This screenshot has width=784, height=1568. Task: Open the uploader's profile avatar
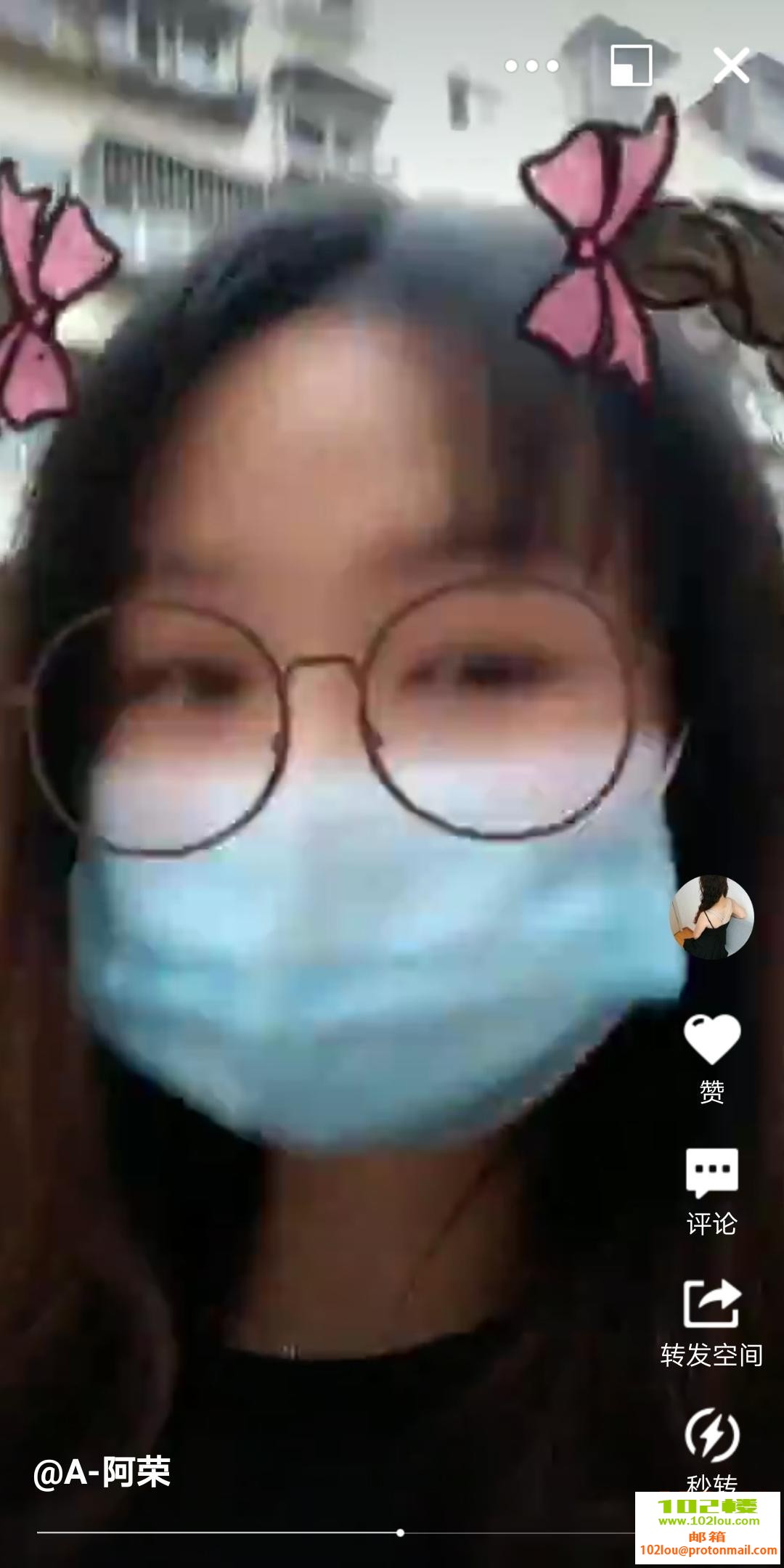[711, 918]
